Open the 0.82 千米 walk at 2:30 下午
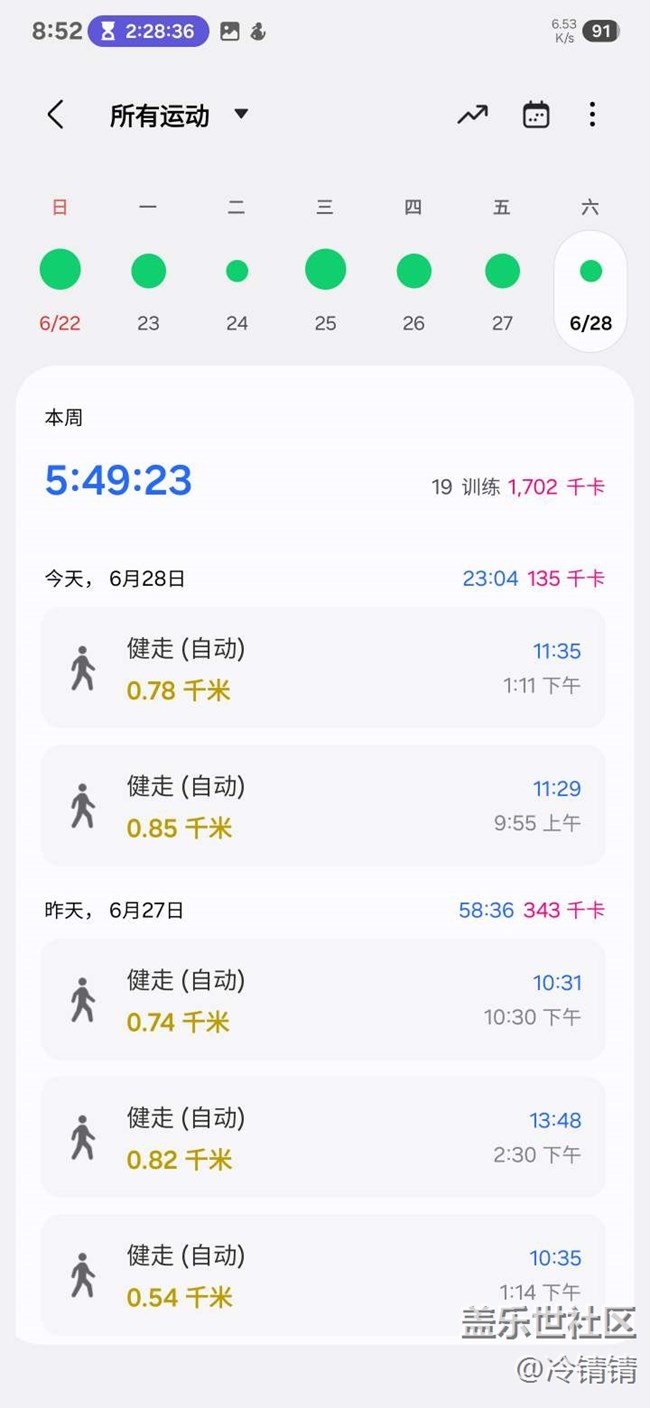The width and height of the screenshot is (650, 1408). pos(322,1138)
